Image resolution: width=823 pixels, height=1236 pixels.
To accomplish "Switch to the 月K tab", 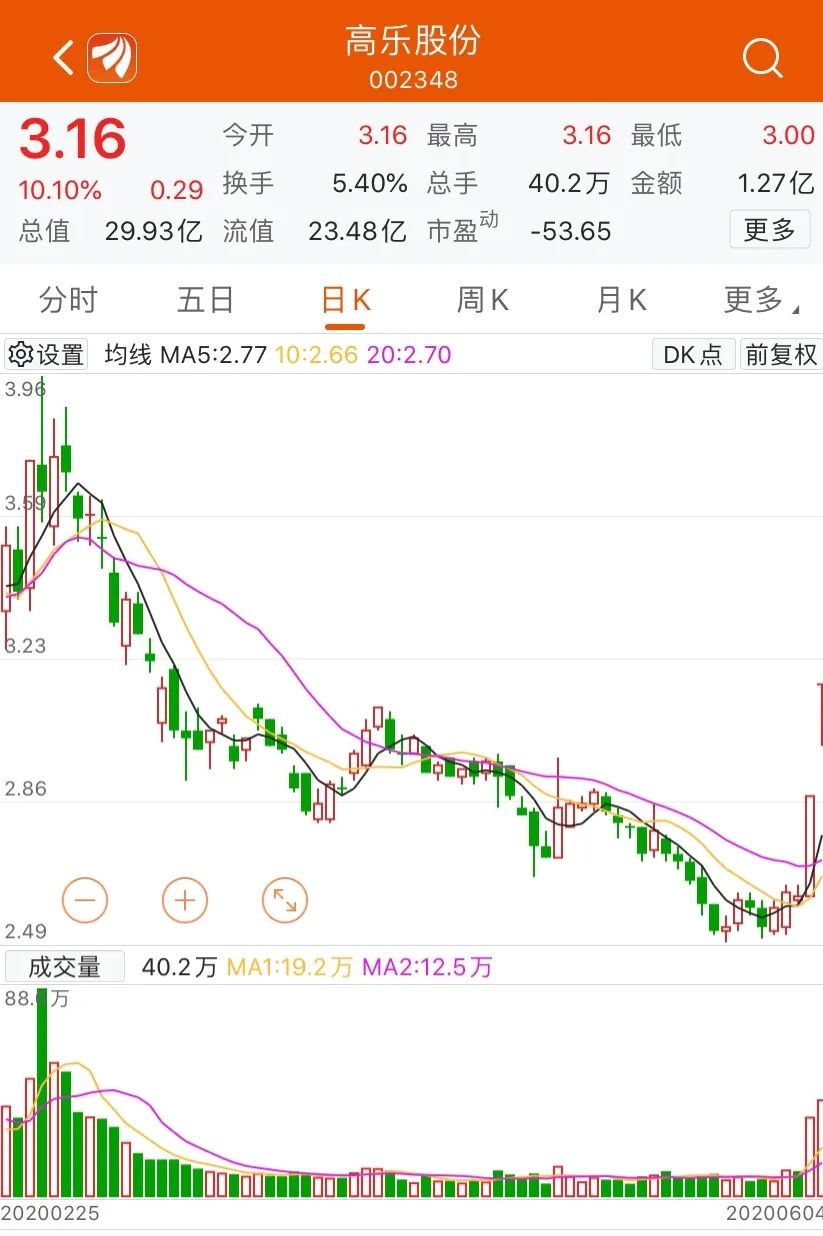I will 621,299.
